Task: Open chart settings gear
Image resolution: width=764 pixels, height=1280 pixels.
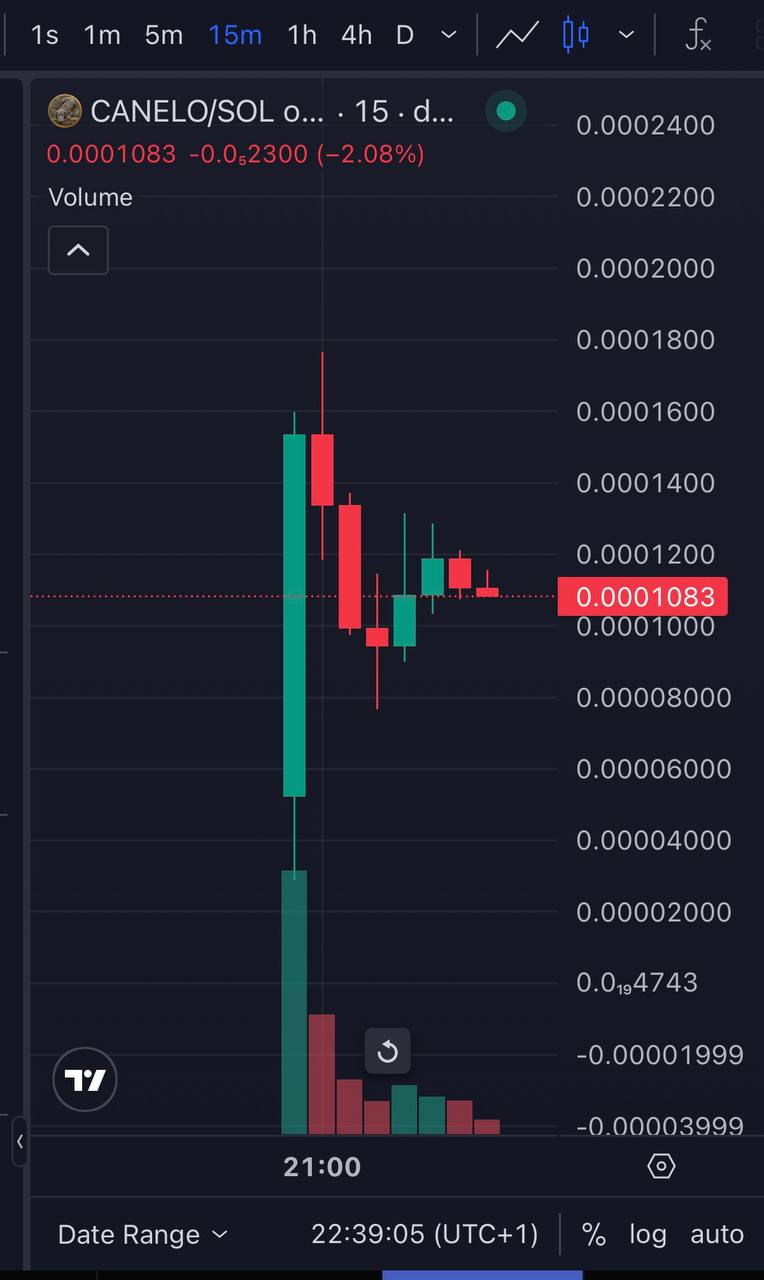Action: click(661, 1166)
